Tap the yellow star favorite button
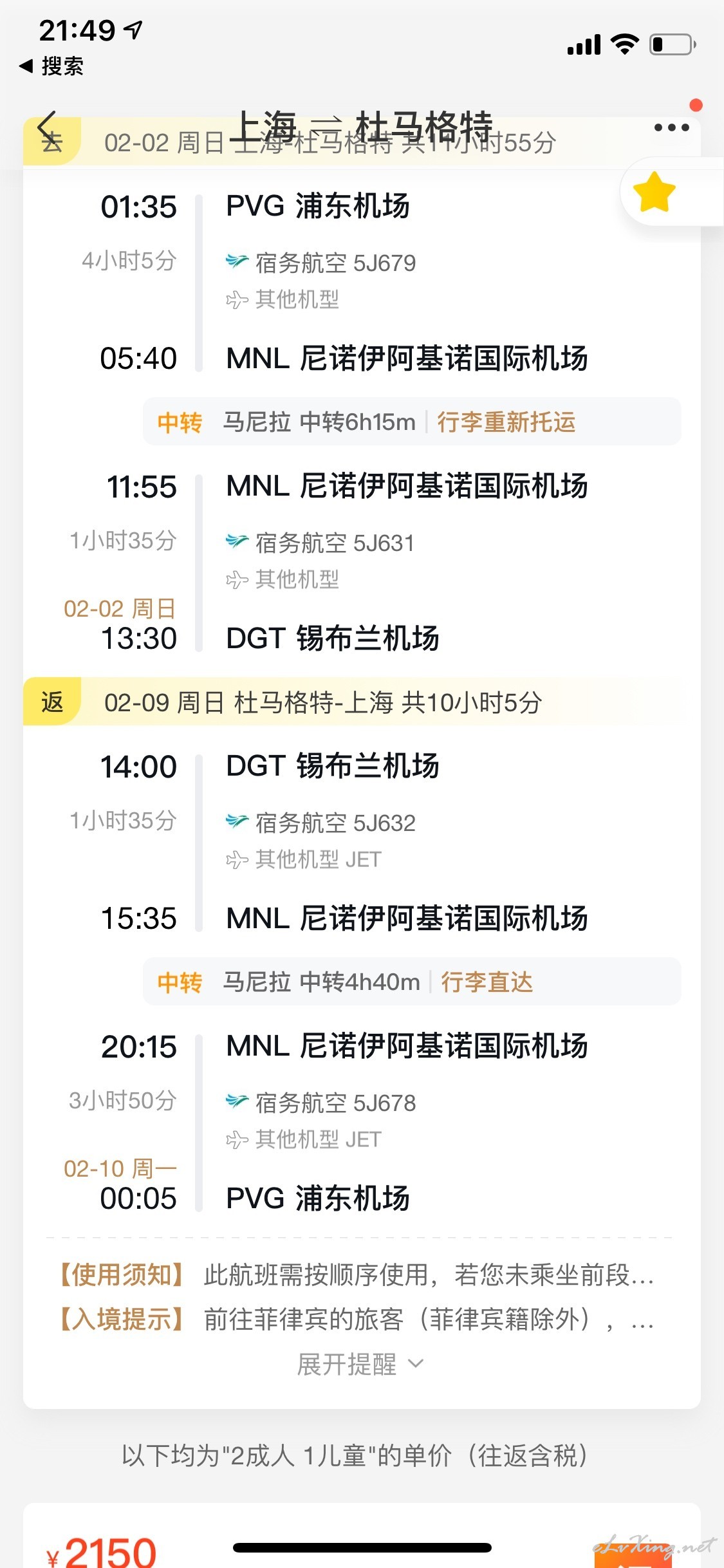Image resolution: width=724 pixels, height=1568 pixels. click(x=654, y=192)
